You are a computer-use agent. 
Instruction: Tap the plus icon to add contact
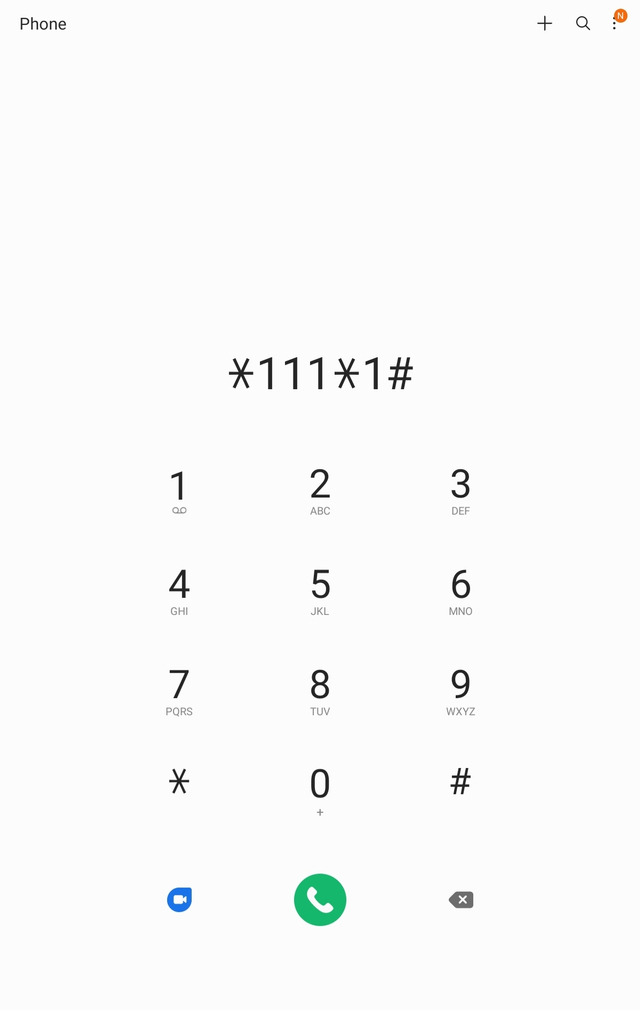pos(545,24)
